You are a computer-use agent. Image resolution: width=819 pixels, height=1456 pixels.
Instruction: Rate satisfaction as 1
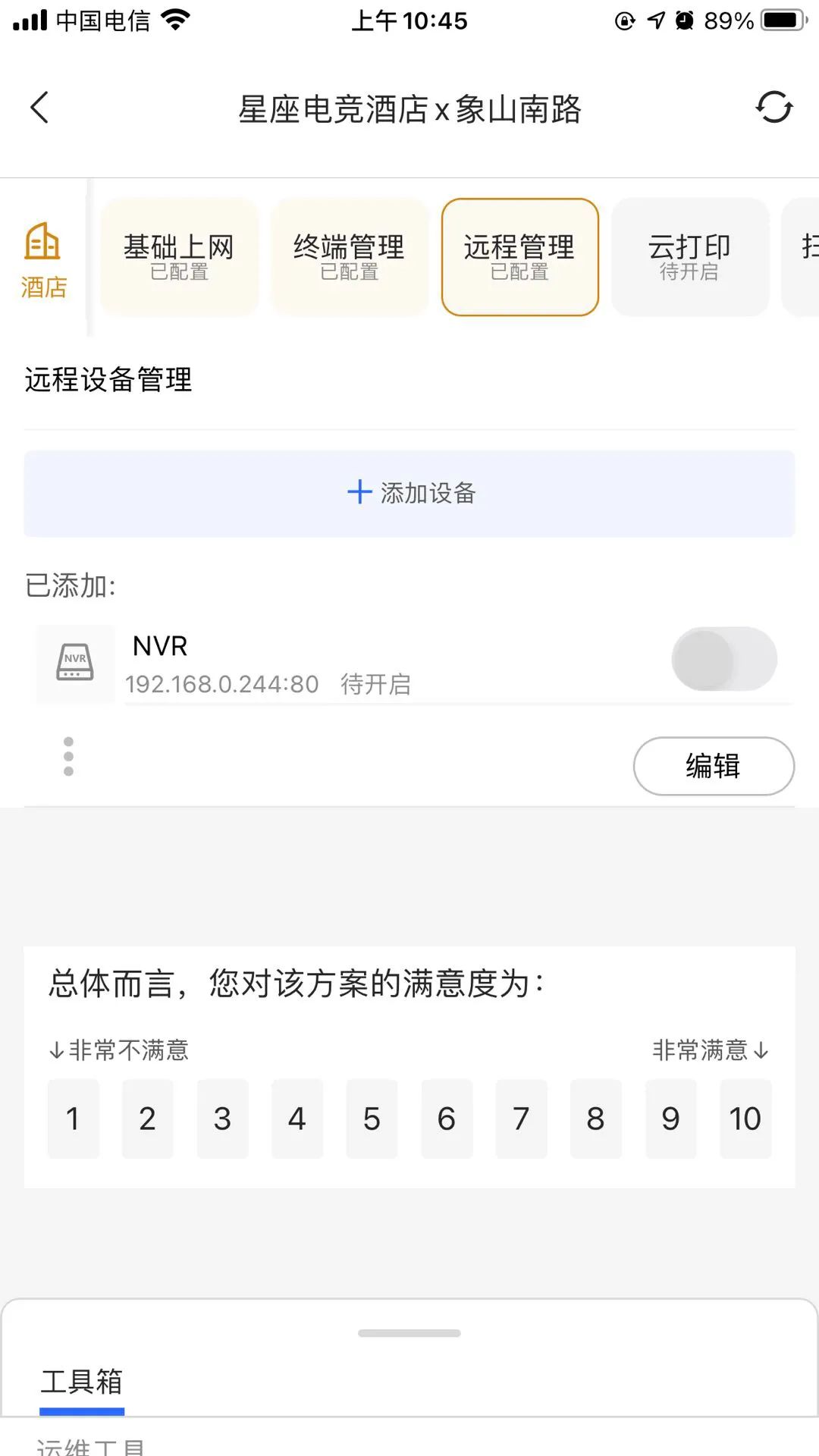[73, 1119]
